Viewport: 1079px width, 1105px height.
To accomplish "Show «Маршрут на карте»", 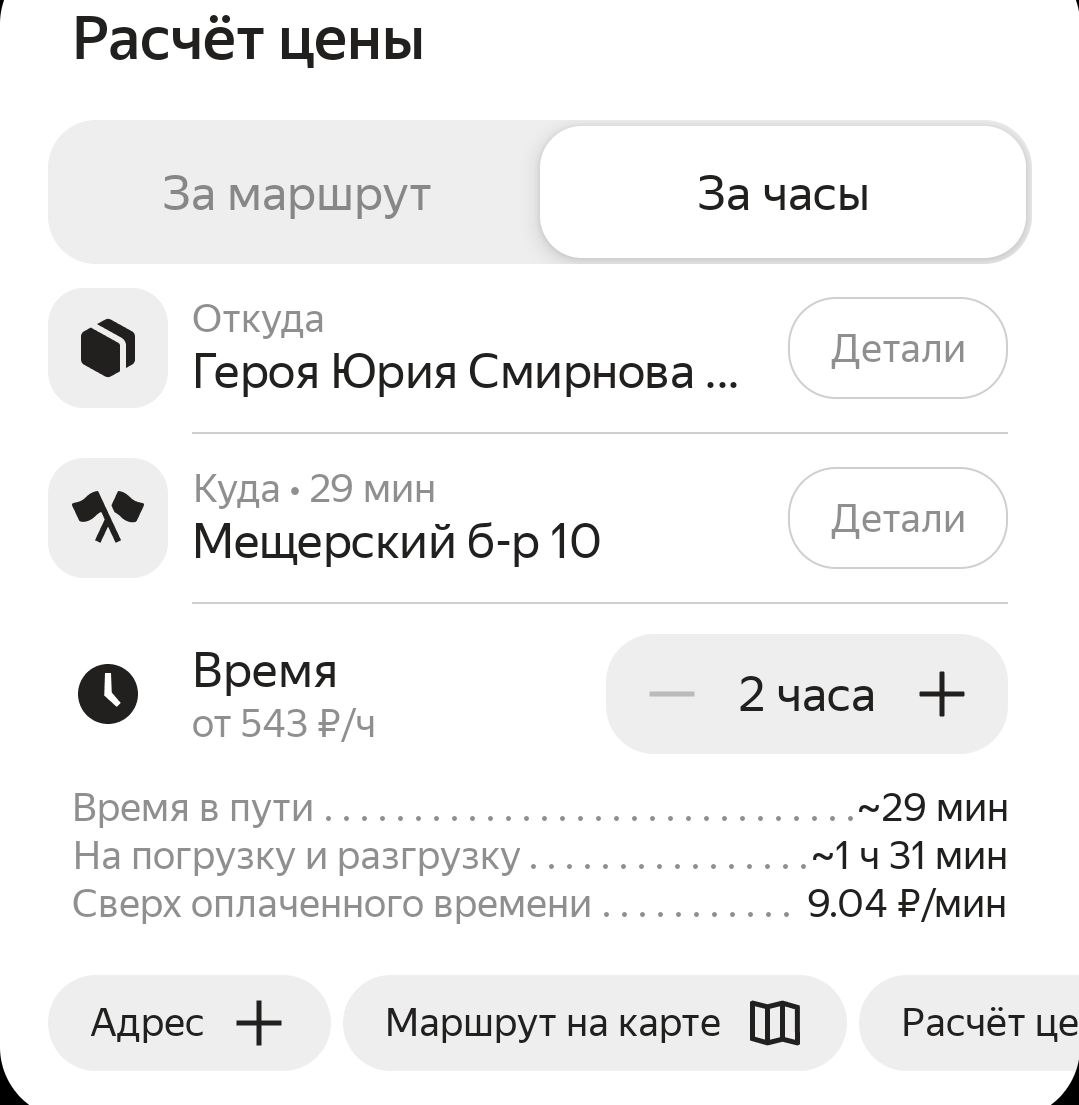I will [594, 1022].
